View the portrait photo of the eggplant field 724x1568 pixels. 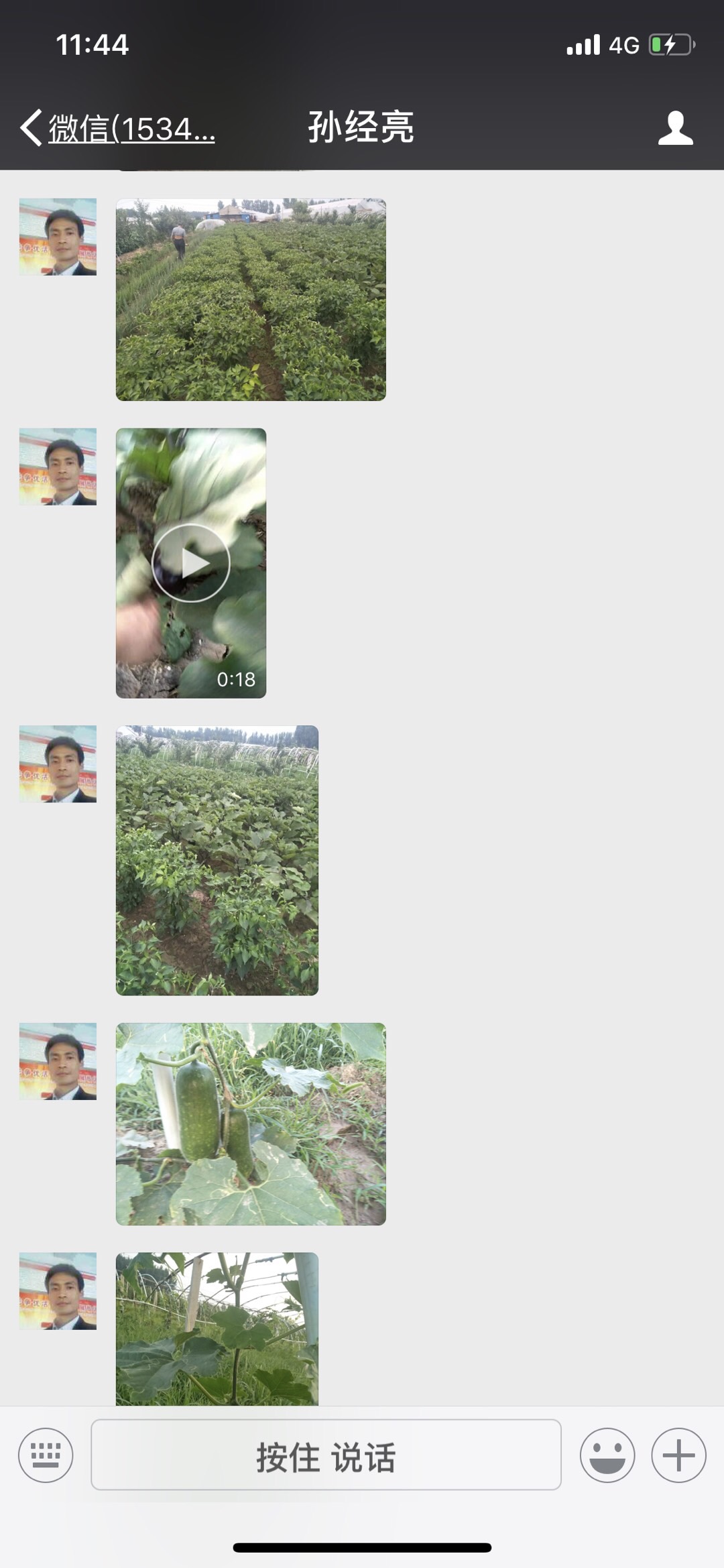tap(217, 860)
